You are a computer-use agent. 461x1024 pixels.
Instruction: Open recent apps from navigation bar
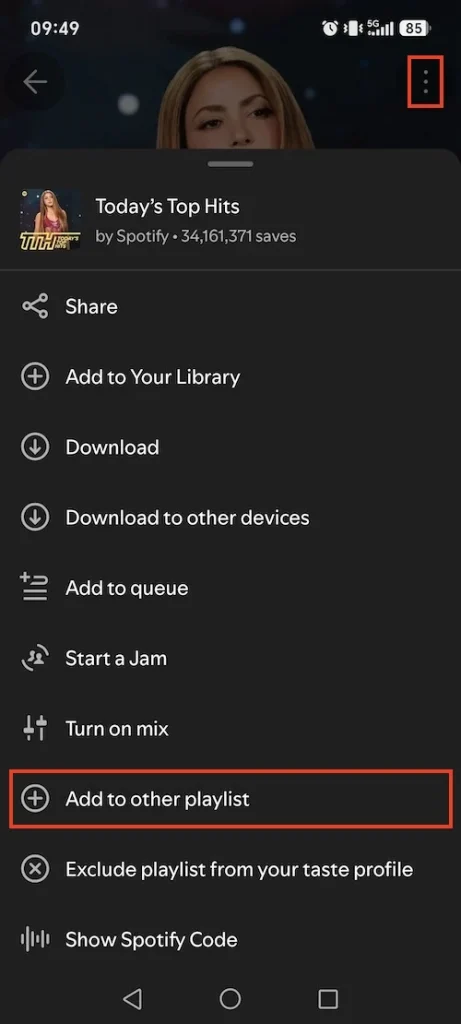click(328, 999)
